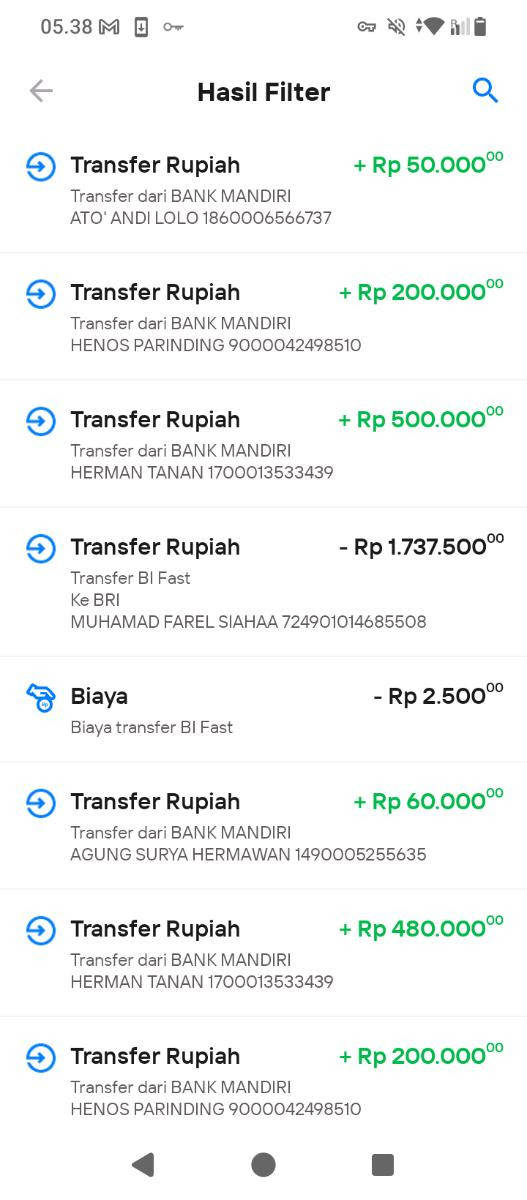
Task: View the Rp 480.000 transfer from HERMAN TANAN
Action: pyautogui.click(x=263, y=953)
